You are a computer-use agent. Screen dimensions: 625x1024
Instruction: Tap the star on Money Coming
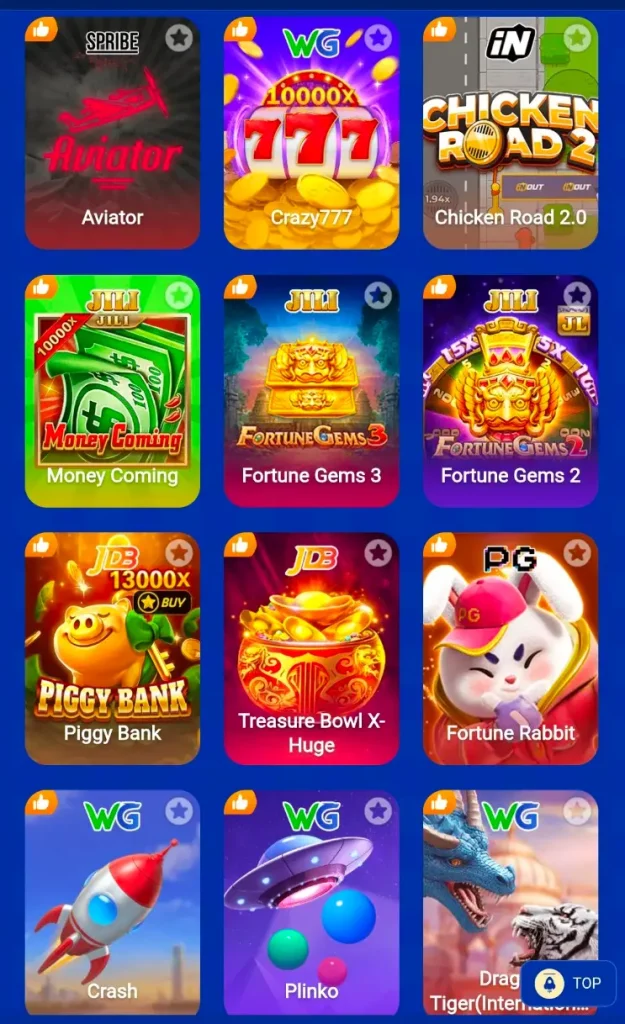point(178,296)
